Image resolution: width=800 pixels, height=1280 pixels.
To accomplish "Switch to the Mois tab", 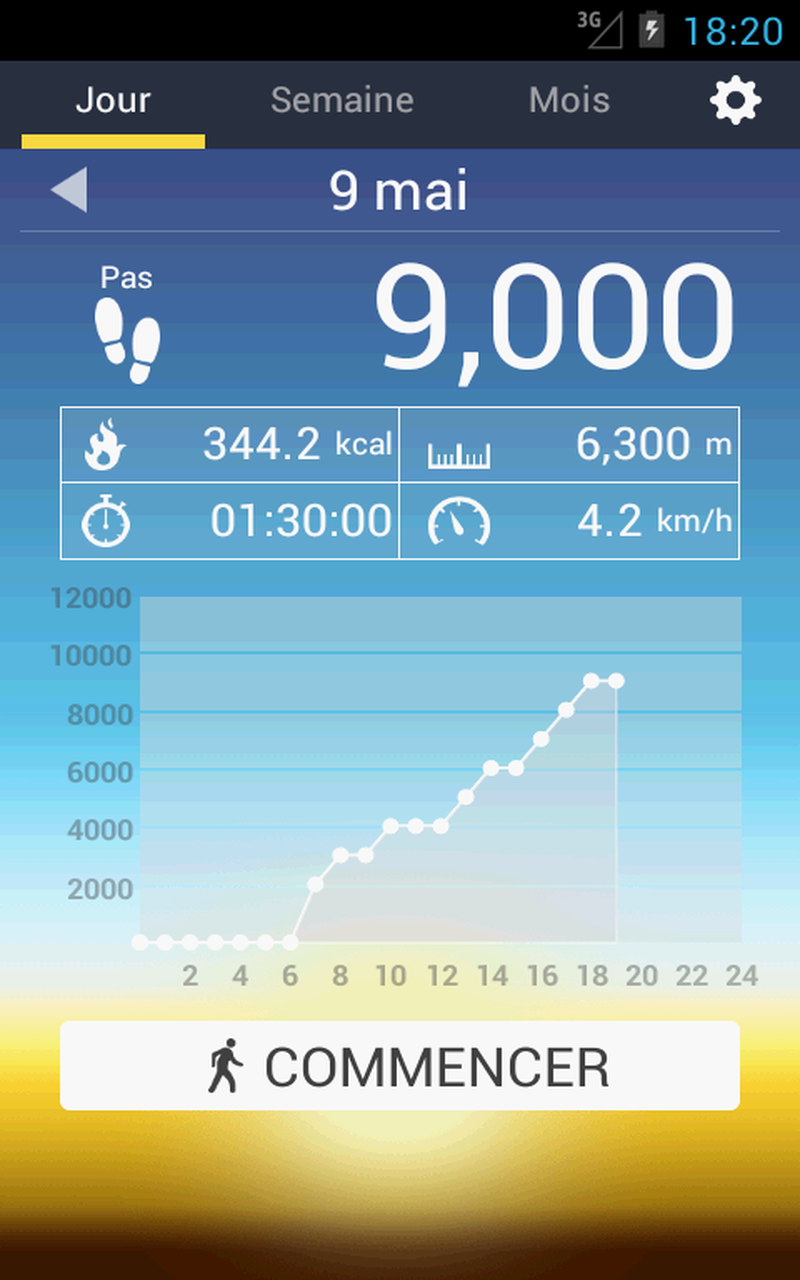I will [569, 101].
